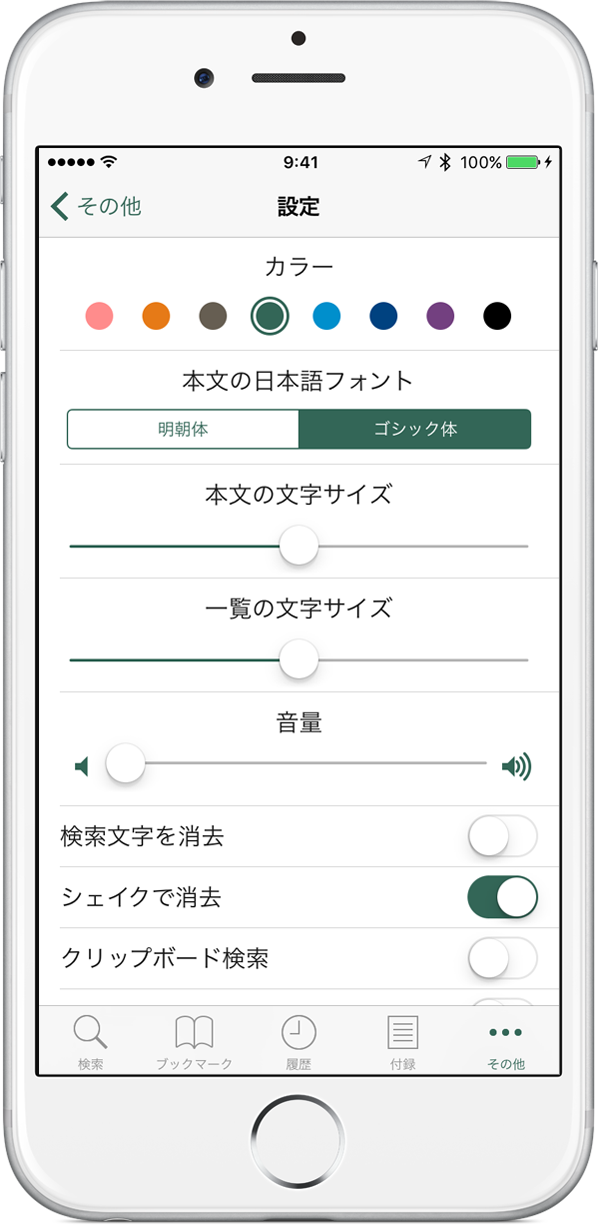The width and height of the screenshot is (600, 1228).
Task: Select the light blue color swatch
Action: tap(327, 317)
